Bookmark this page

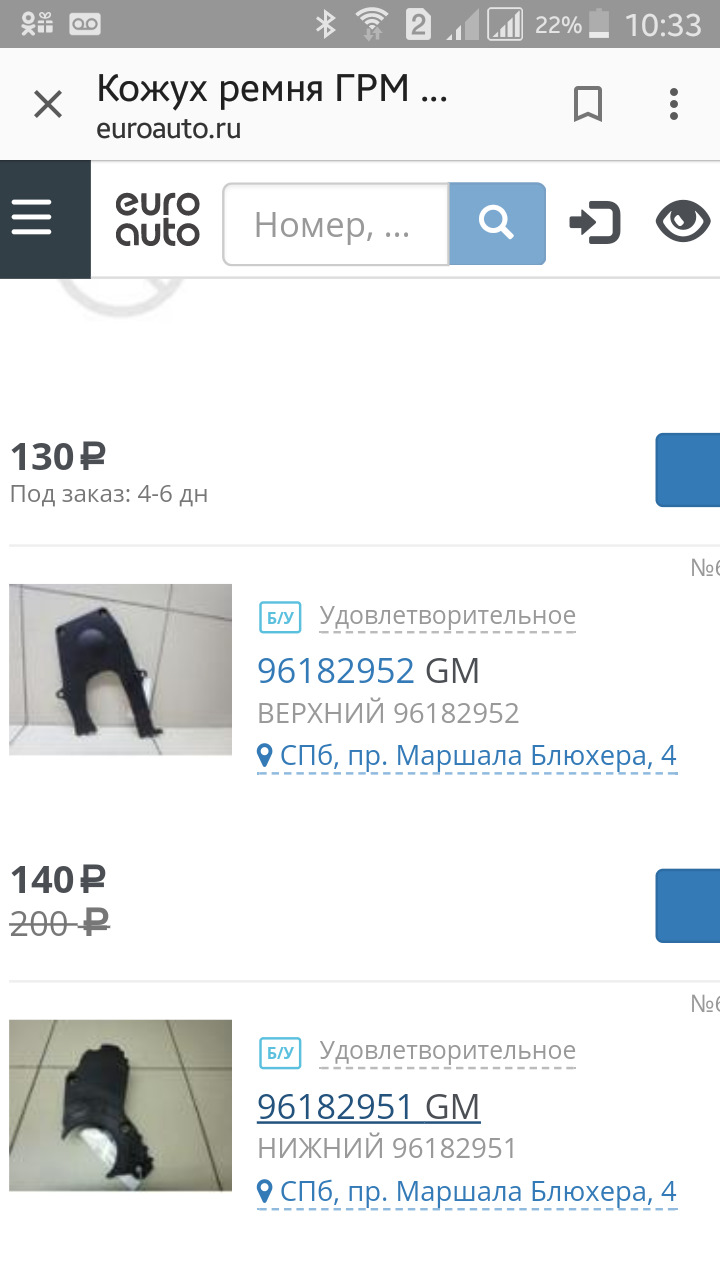(588, 104)
